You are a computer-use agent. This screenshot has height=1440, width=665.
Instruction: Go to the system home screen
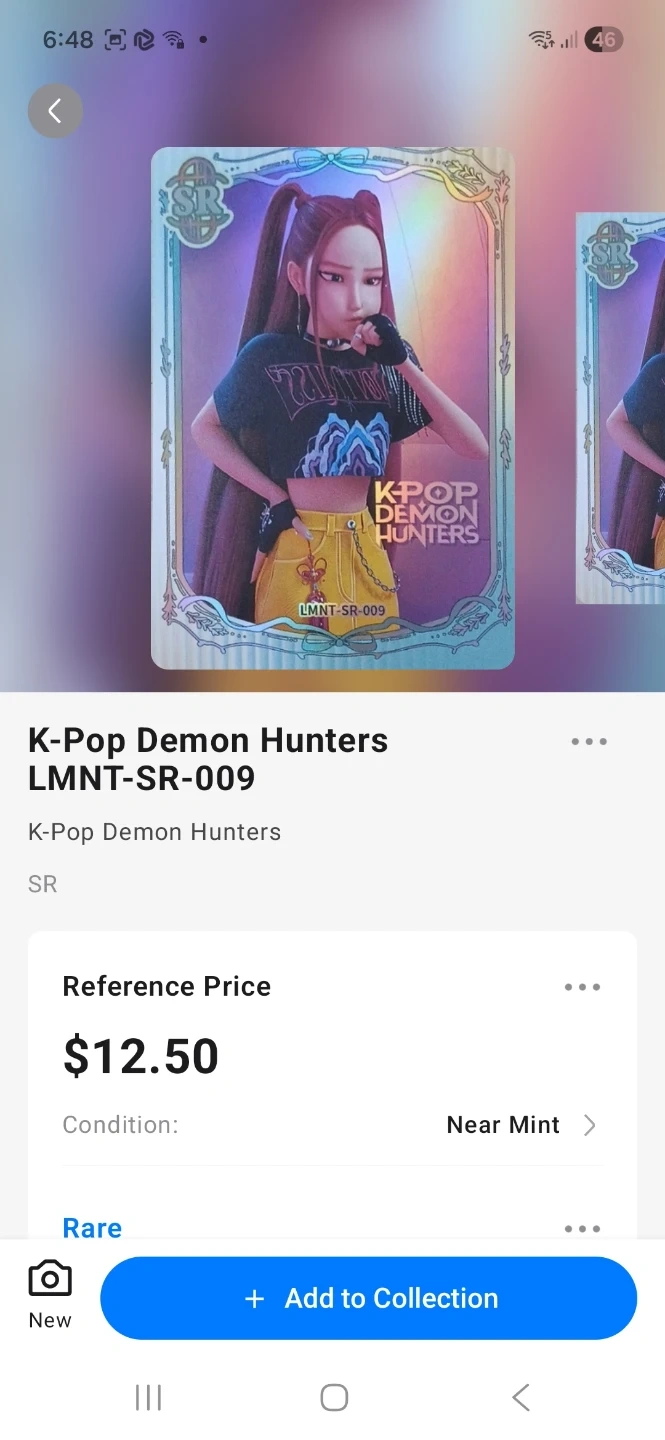333,1397
